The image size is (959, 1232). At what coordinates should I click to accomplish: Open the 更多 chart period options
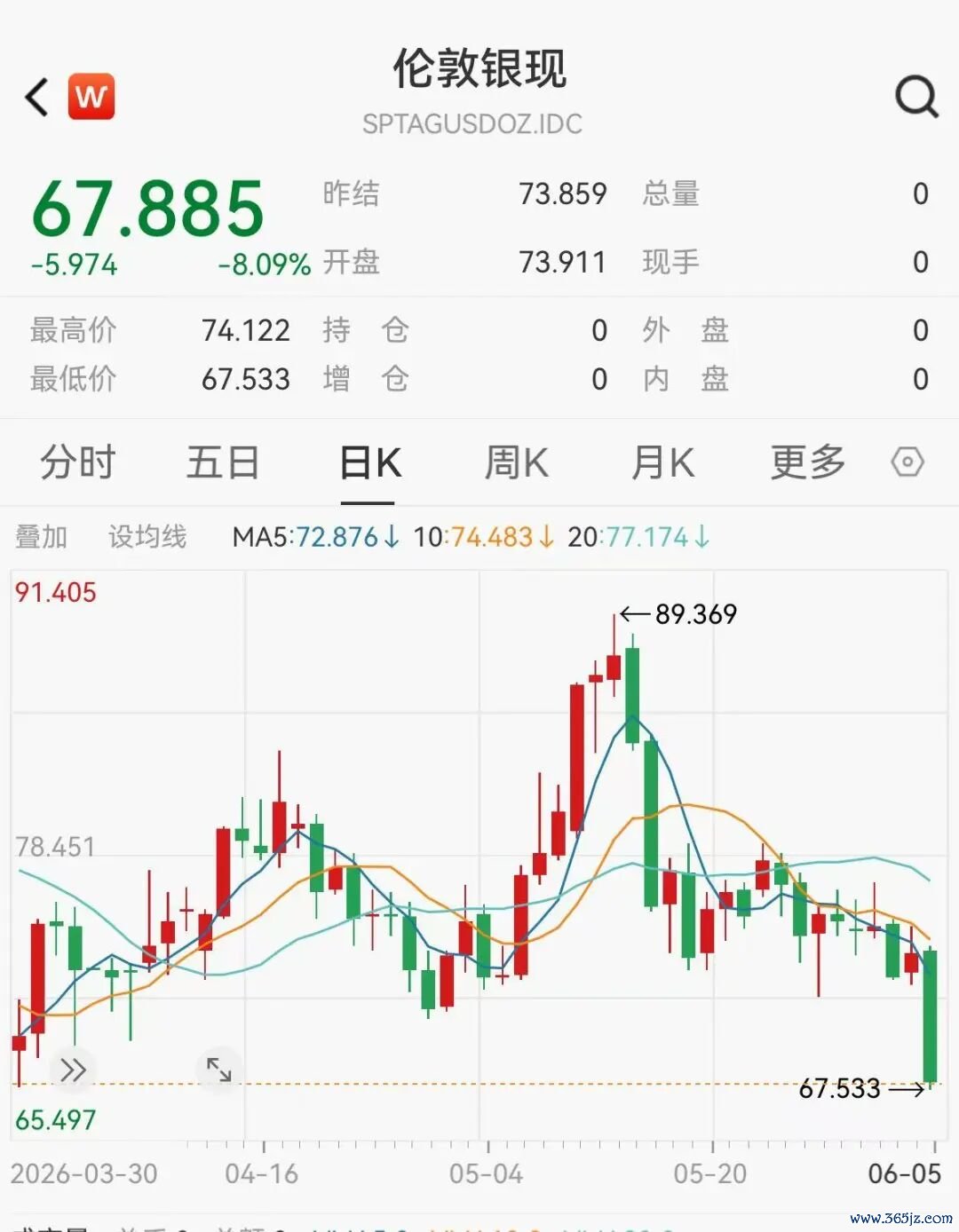(808, 462)
